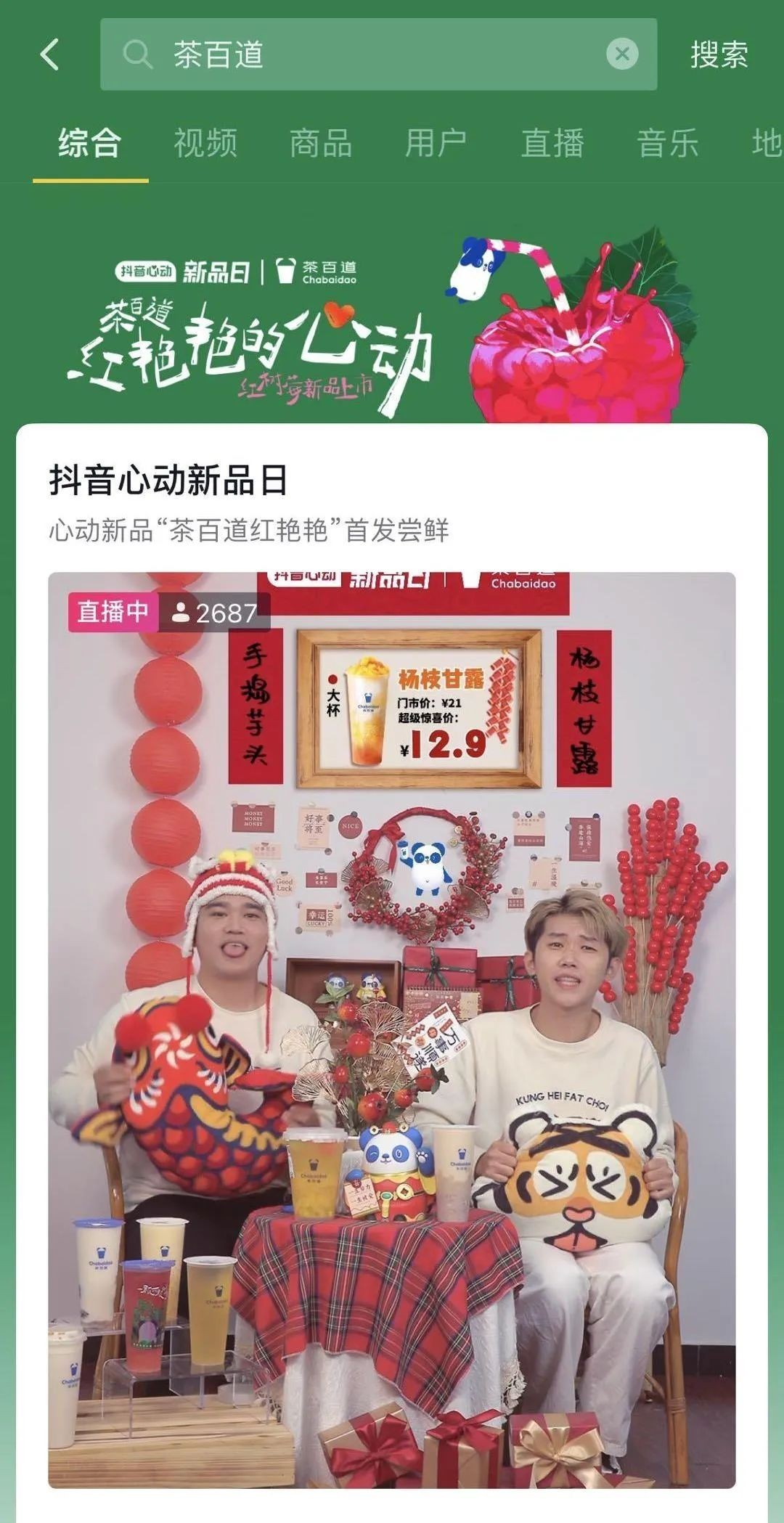
Task: Switch to the 用户 tab
Action: point(436,142)
